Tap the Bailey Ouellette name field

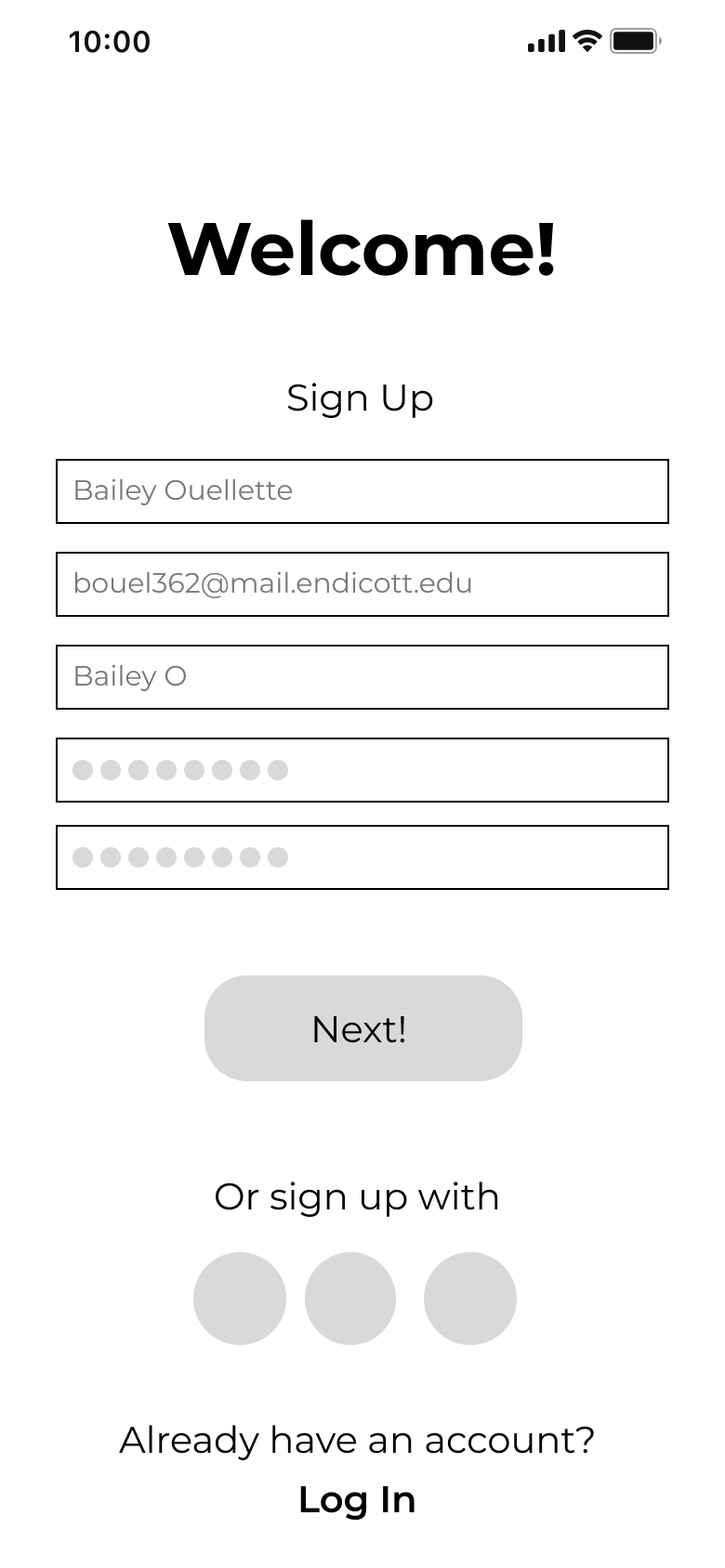pos(362,491)
